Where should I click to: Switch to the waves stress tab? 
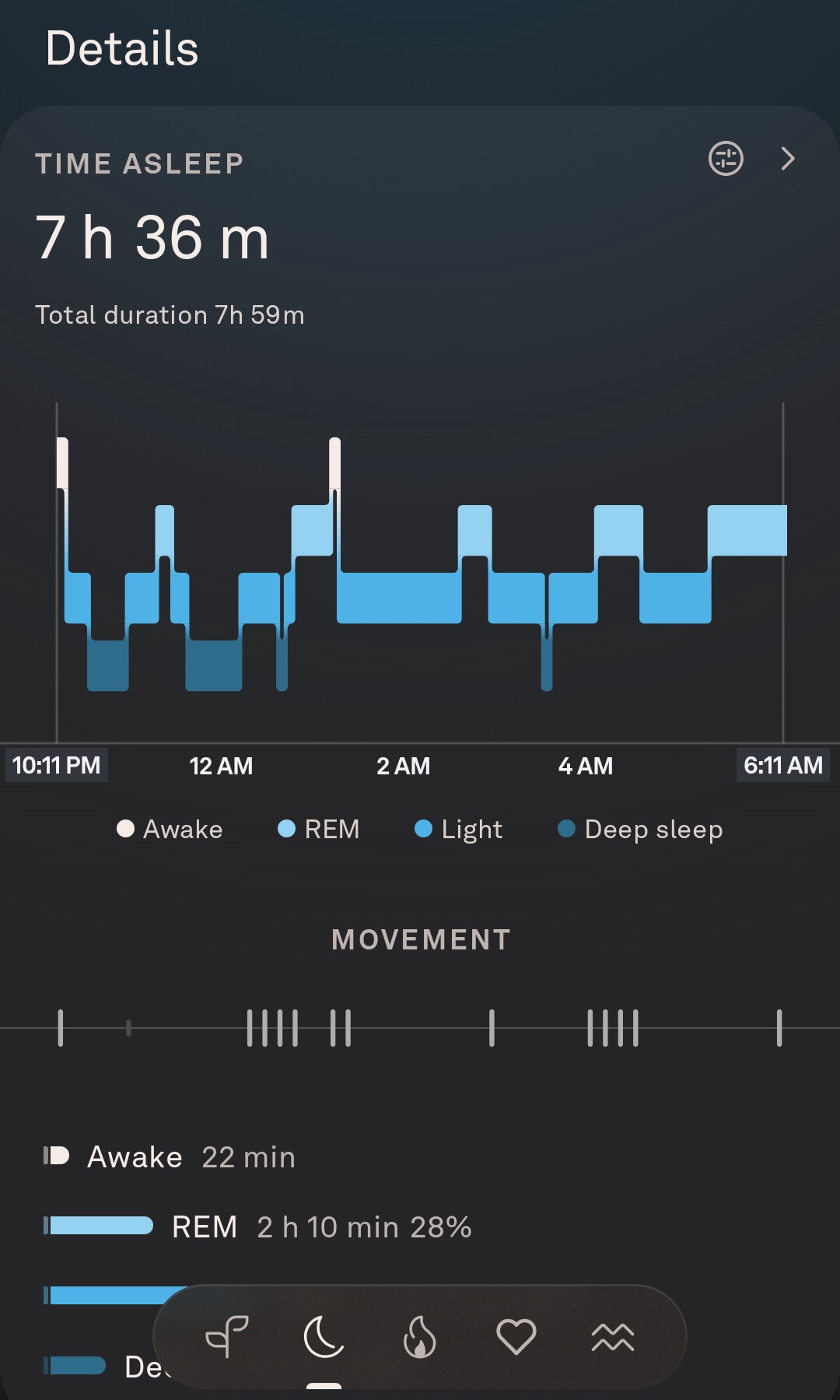tap(613, 1337)
